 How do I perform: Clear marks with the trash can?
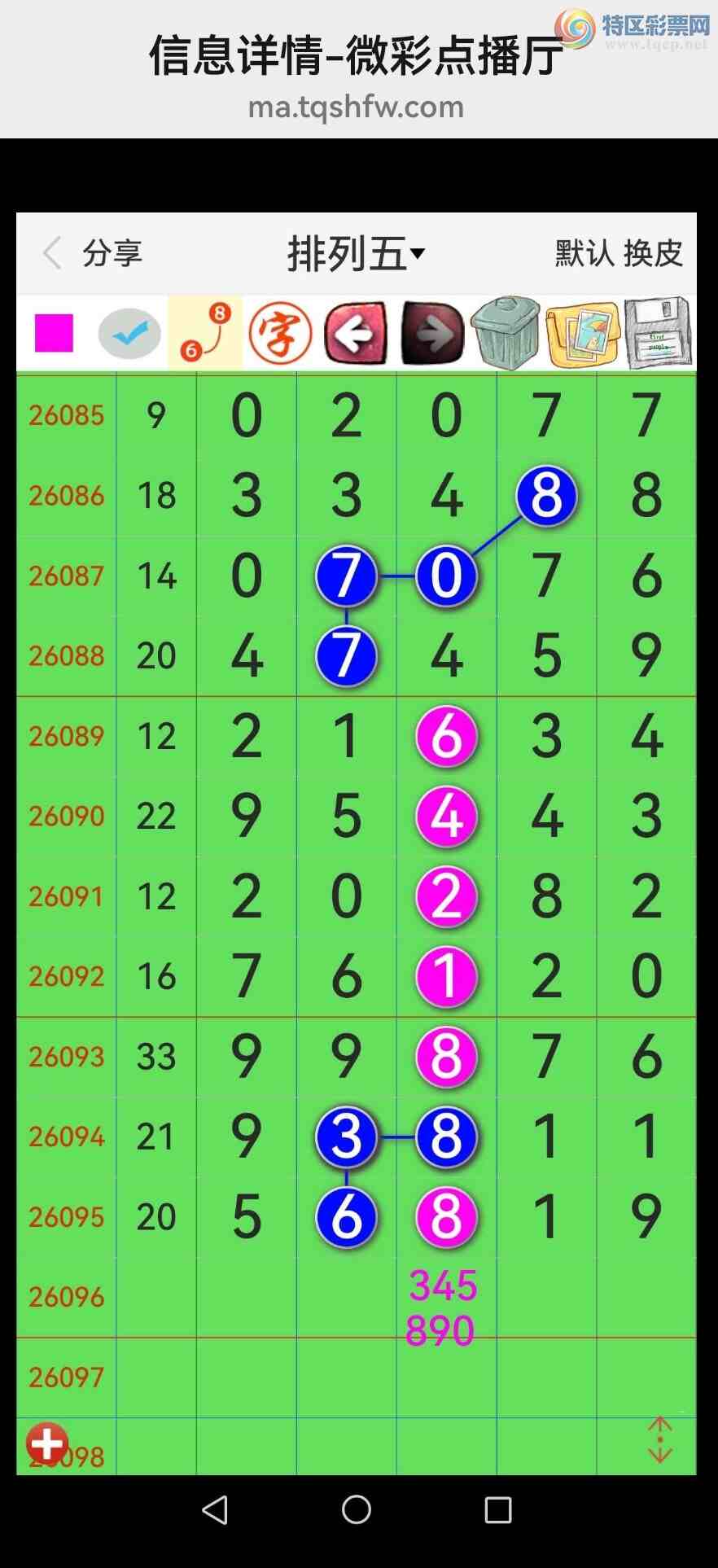[506, 333]
